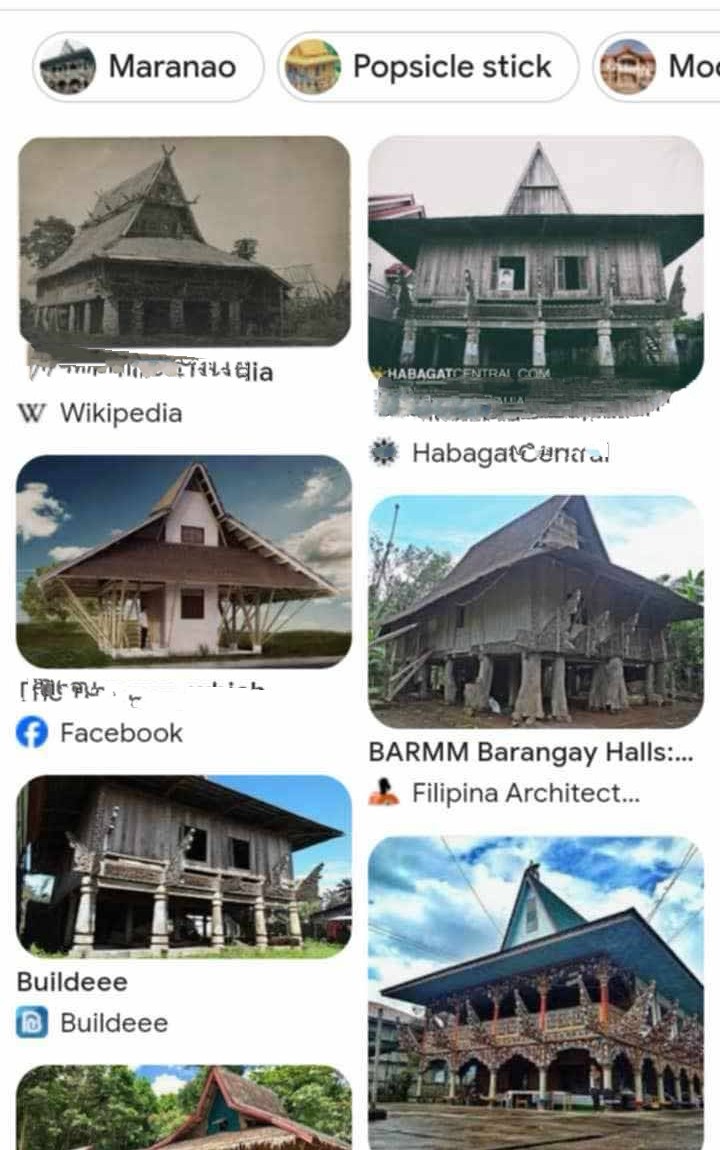The image size is (720, 1150).
Task: Open the red-roofed house image at bottom
Action: tap(184, 1108)
